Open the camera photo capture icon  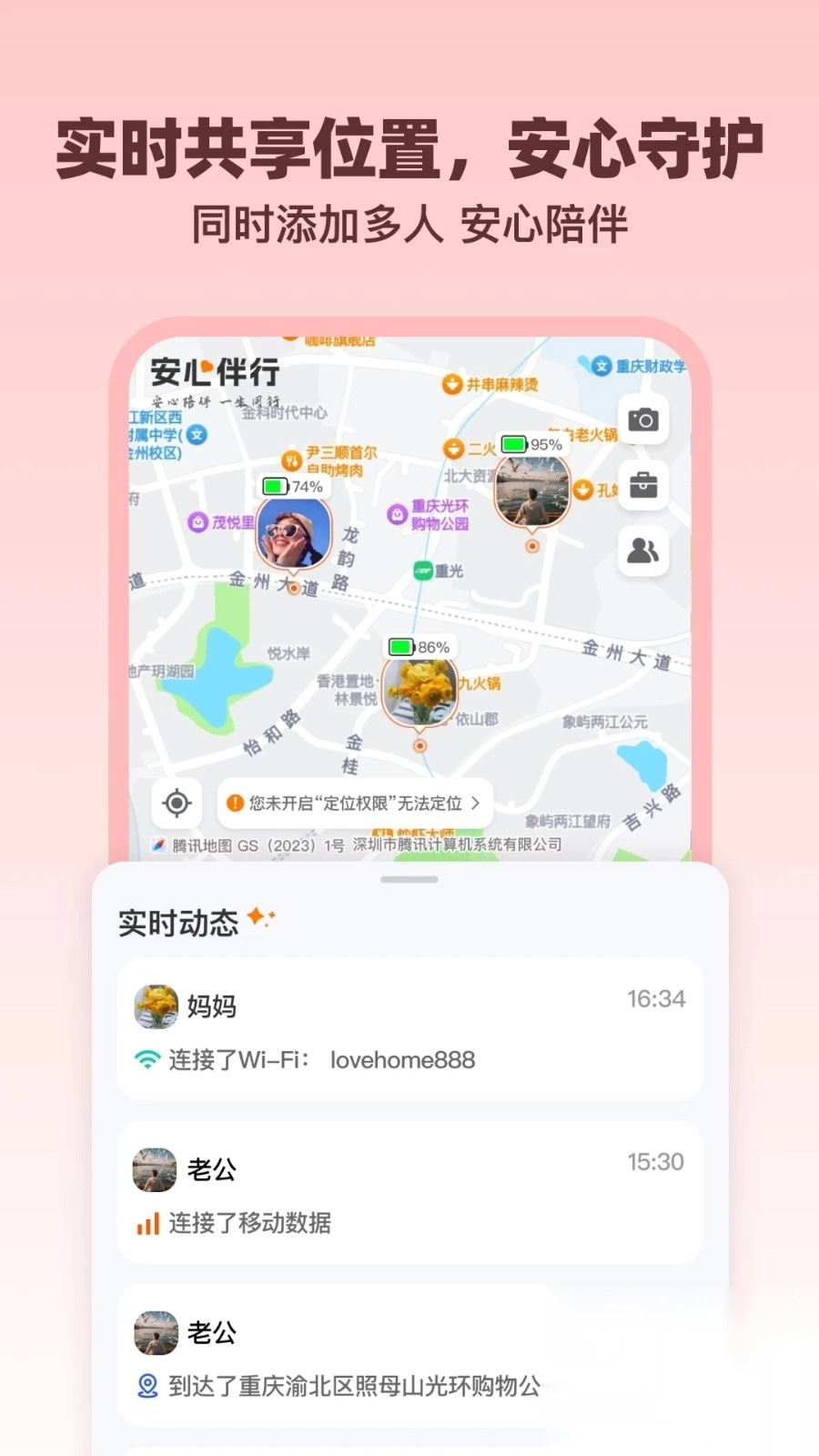click(643, 420)
